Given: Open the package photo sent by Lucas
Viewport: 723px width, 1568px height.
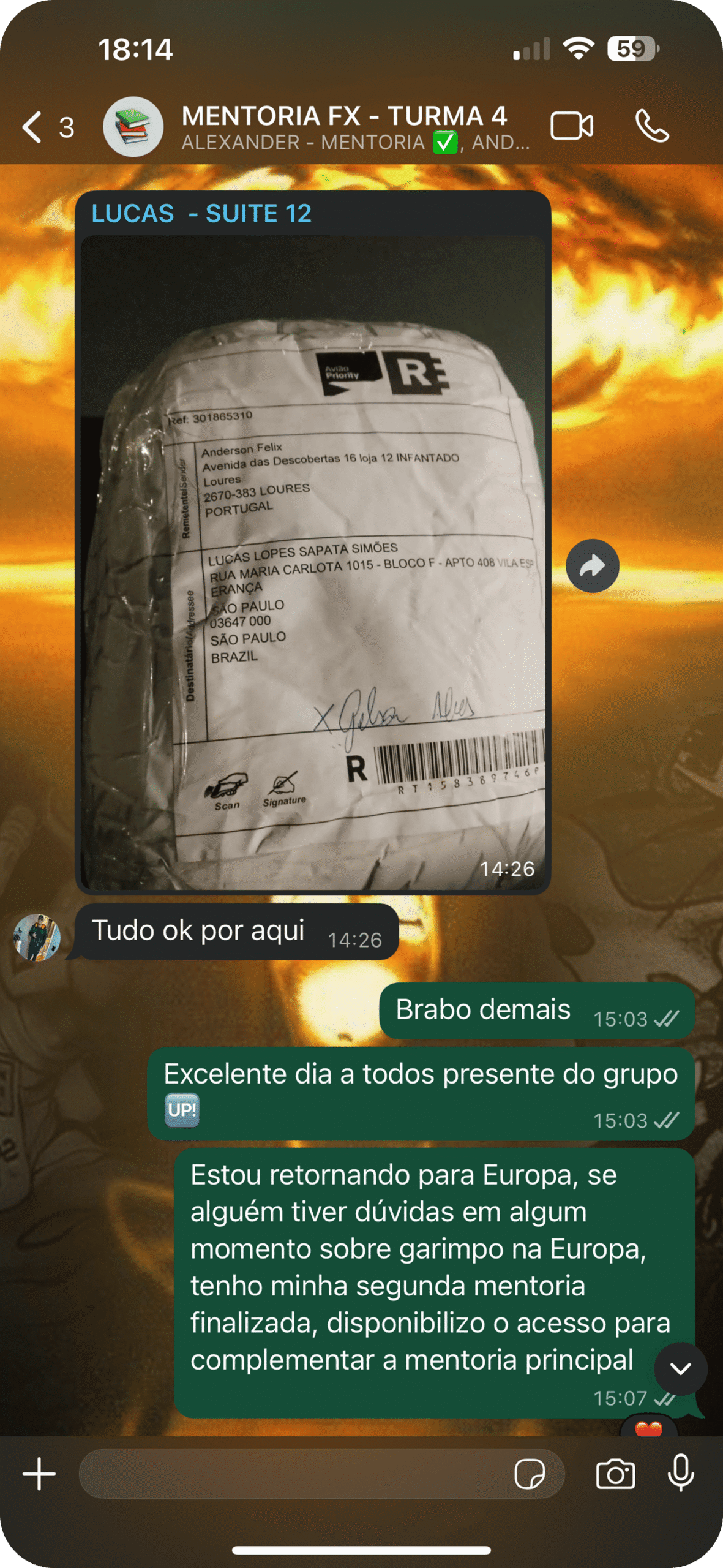Looking at the screenshot, I should click(313, 562).
